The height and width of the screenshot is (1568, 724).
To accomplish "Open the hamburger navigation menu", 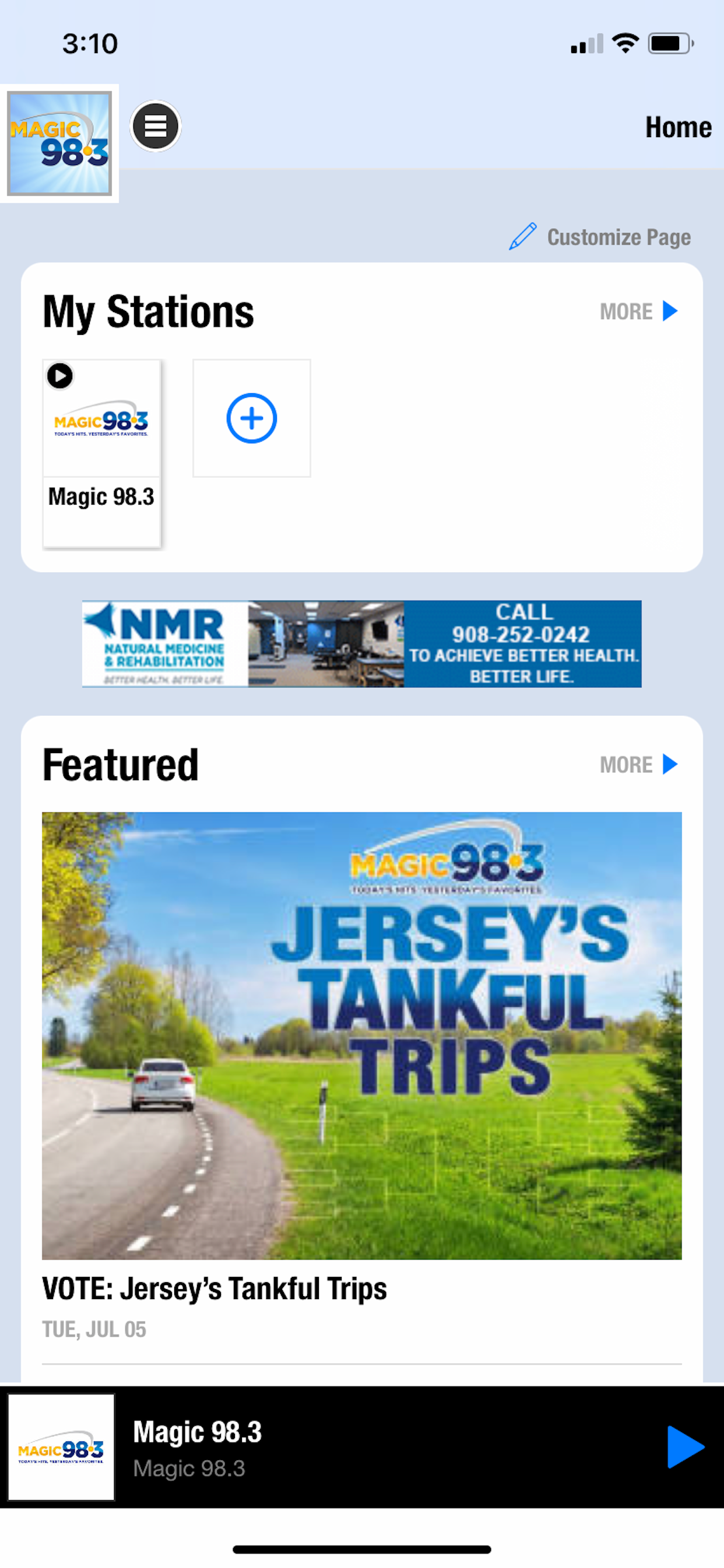I will (156, 125).
